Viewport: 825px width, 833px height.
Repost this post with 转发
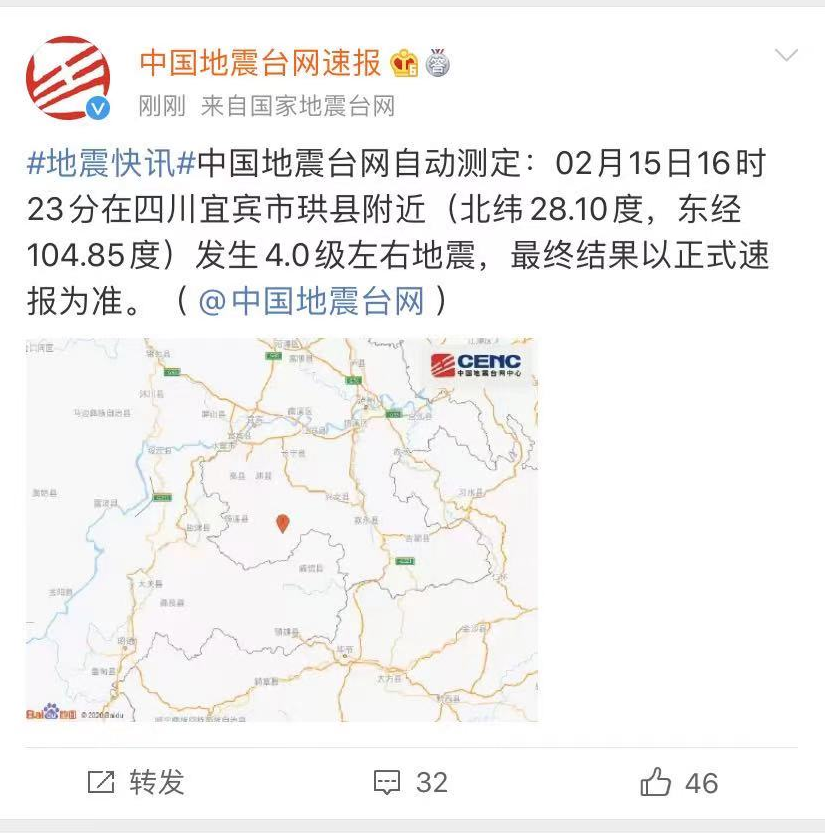[137, 782]
